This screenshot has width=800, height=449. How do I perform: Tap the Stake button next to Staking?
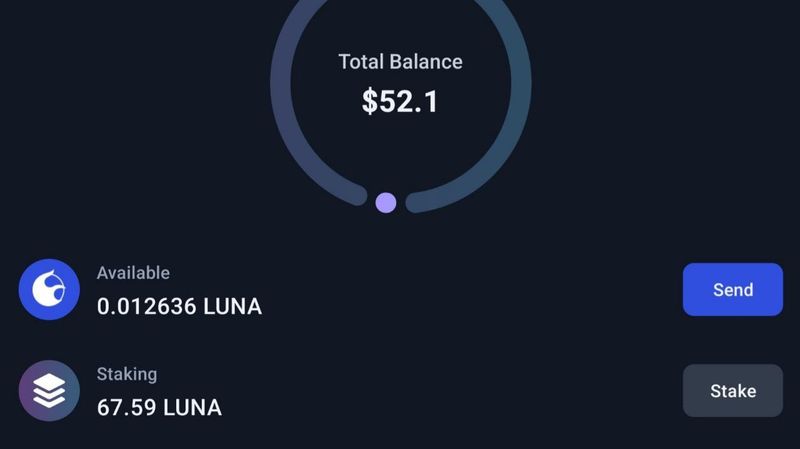(732, 391)
